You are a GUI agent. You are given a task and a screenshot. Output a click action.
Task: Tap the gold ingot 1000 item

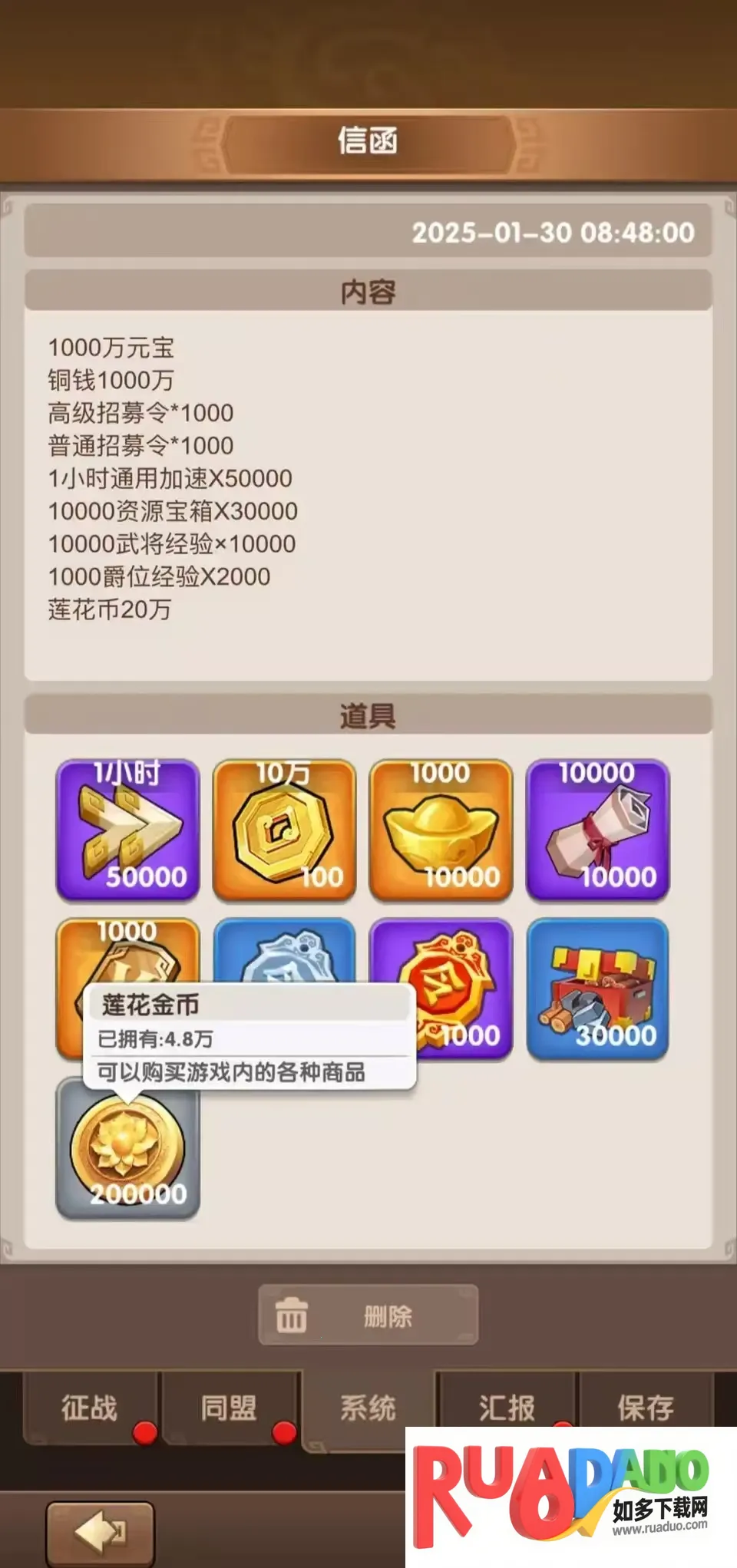point(441,829)
